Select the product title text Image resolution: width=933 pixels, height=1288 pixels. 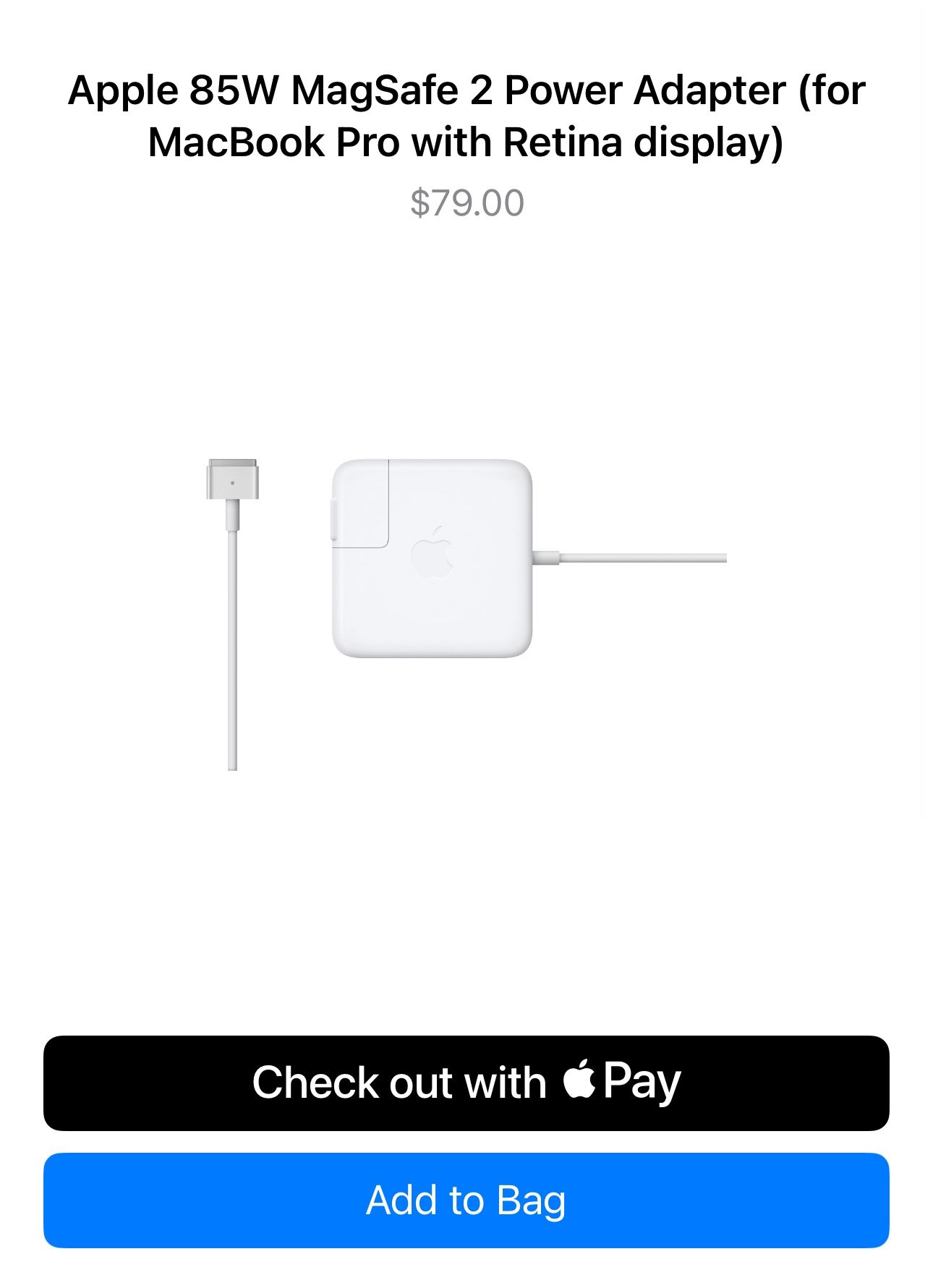(x=466, y=116)
